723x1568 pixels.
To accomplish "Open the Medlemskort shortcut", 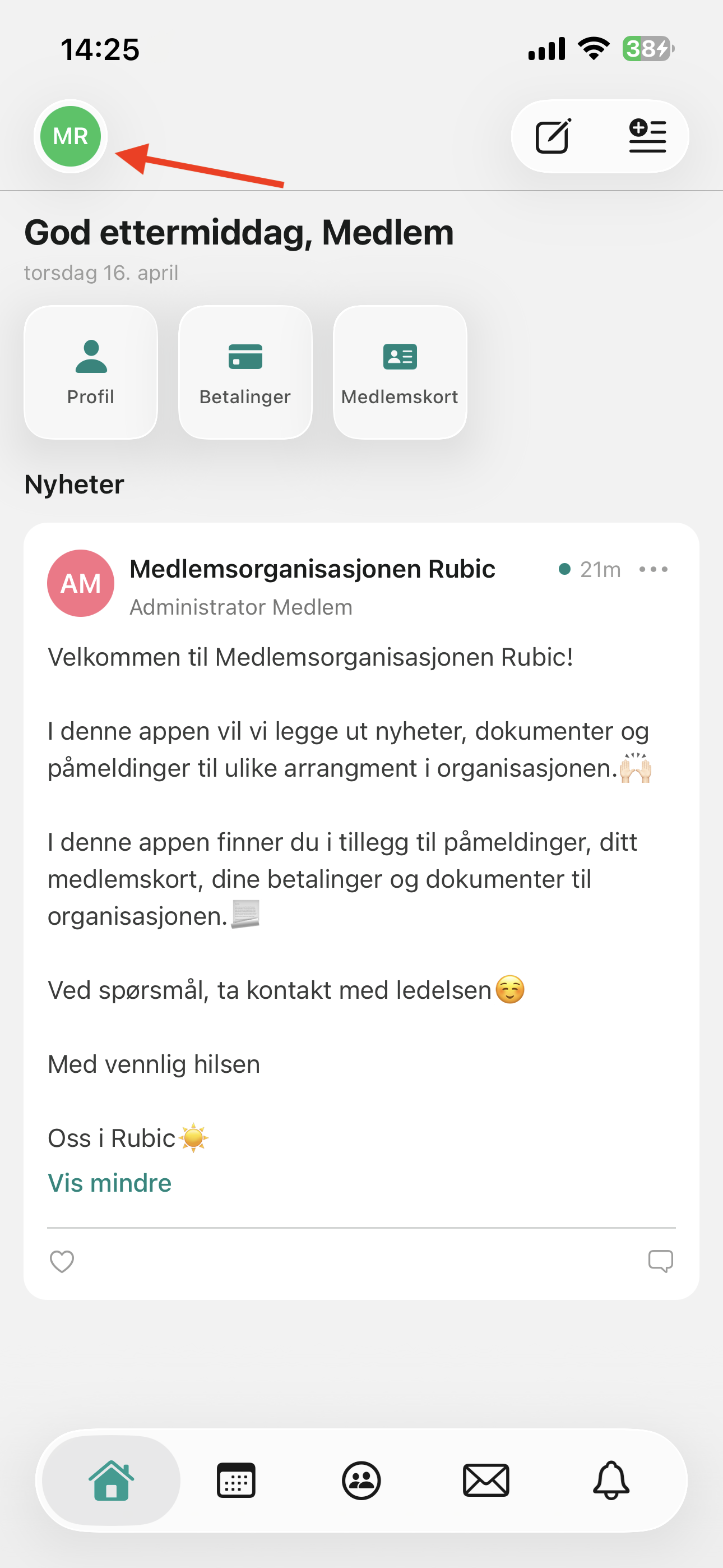I will (400, 372).
